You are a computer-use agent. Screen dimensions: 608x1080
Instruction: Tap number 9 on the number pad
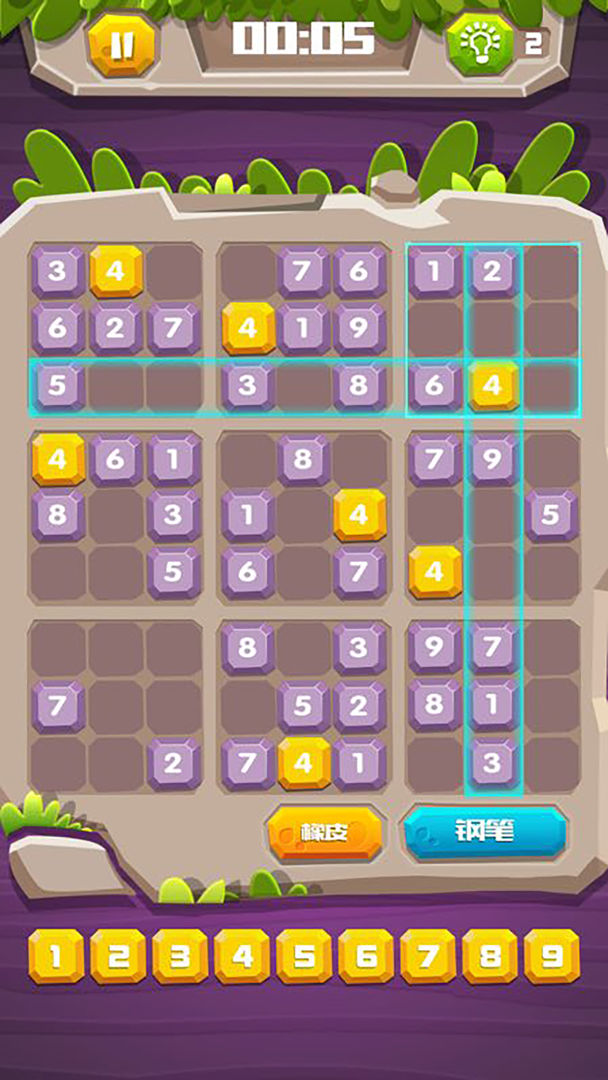click(x=552, y=957)
